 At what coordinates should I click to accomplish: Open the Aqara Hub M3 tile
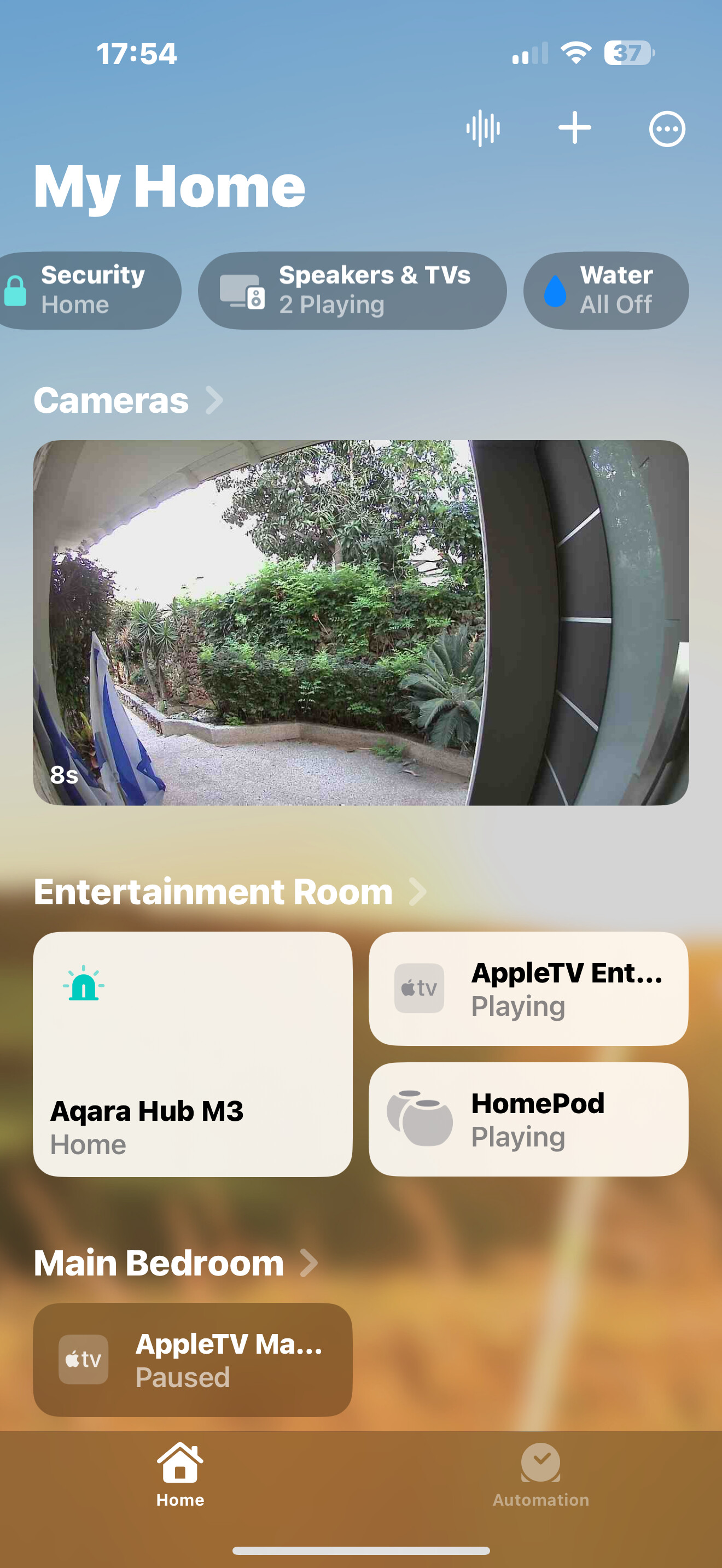(193, 1054)
